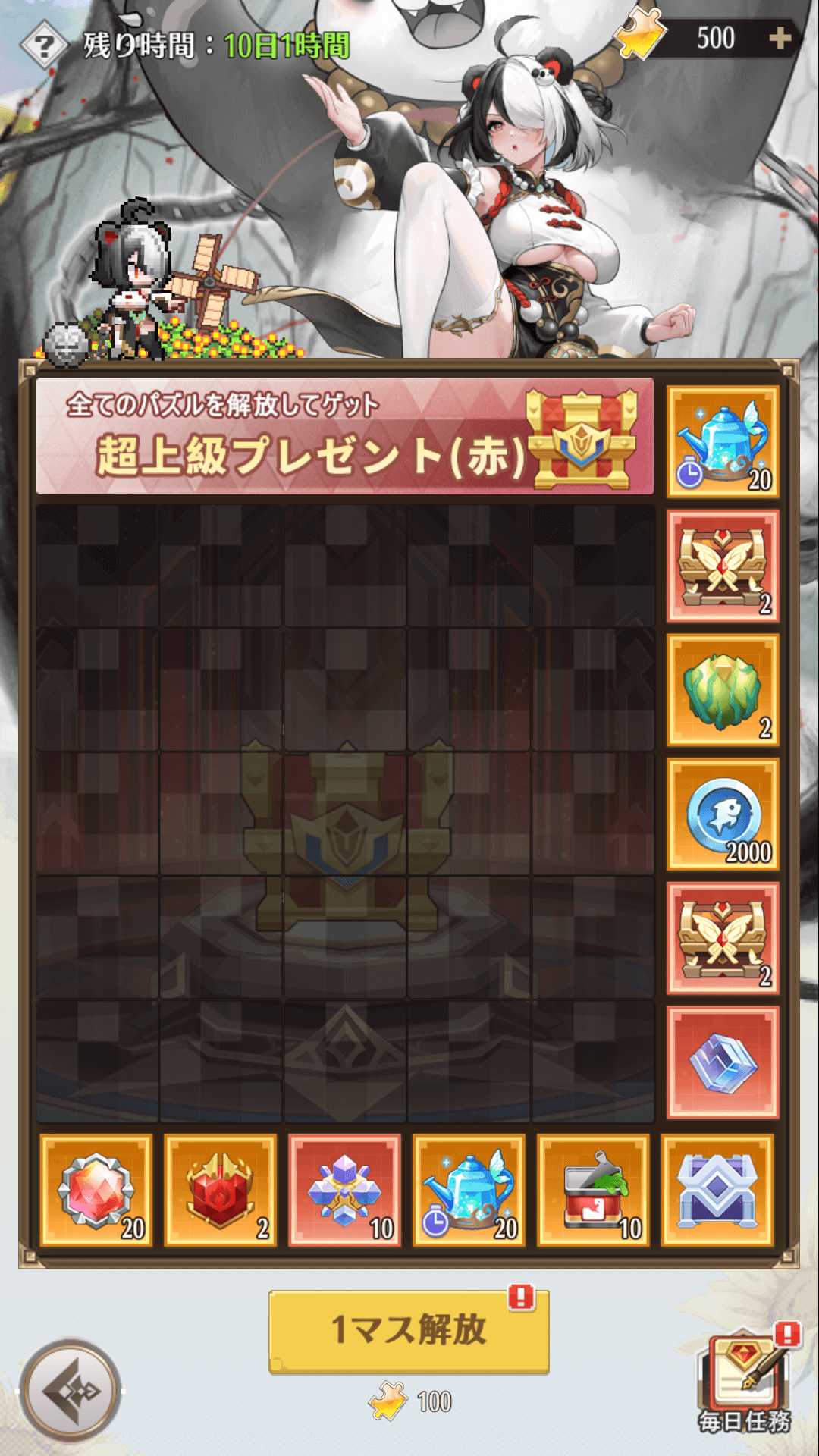Add more puzzle pieces with the plus icon

click(780, 39)
